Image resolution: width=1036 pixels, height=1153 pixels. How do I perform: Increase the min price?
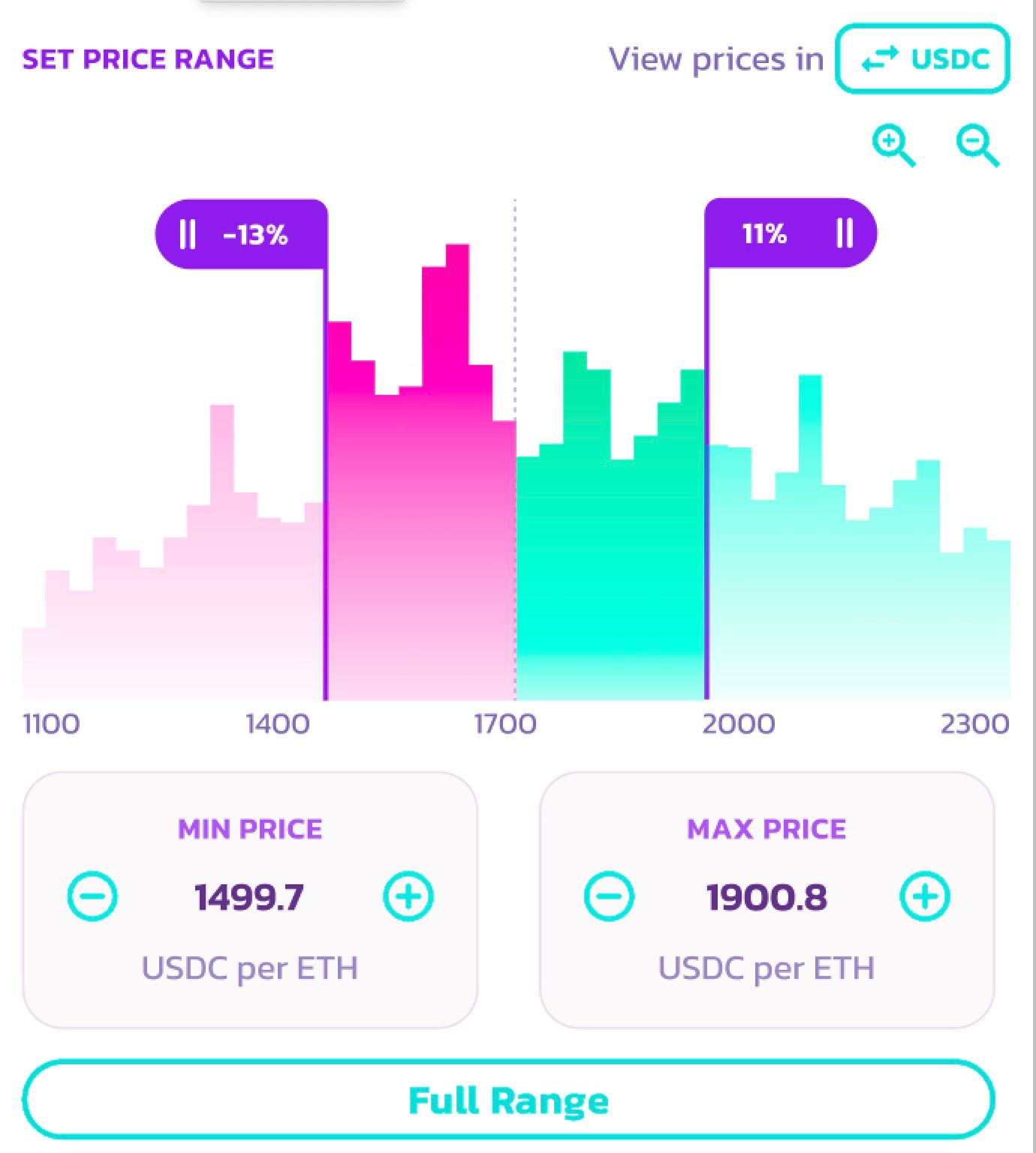point(408,896)
